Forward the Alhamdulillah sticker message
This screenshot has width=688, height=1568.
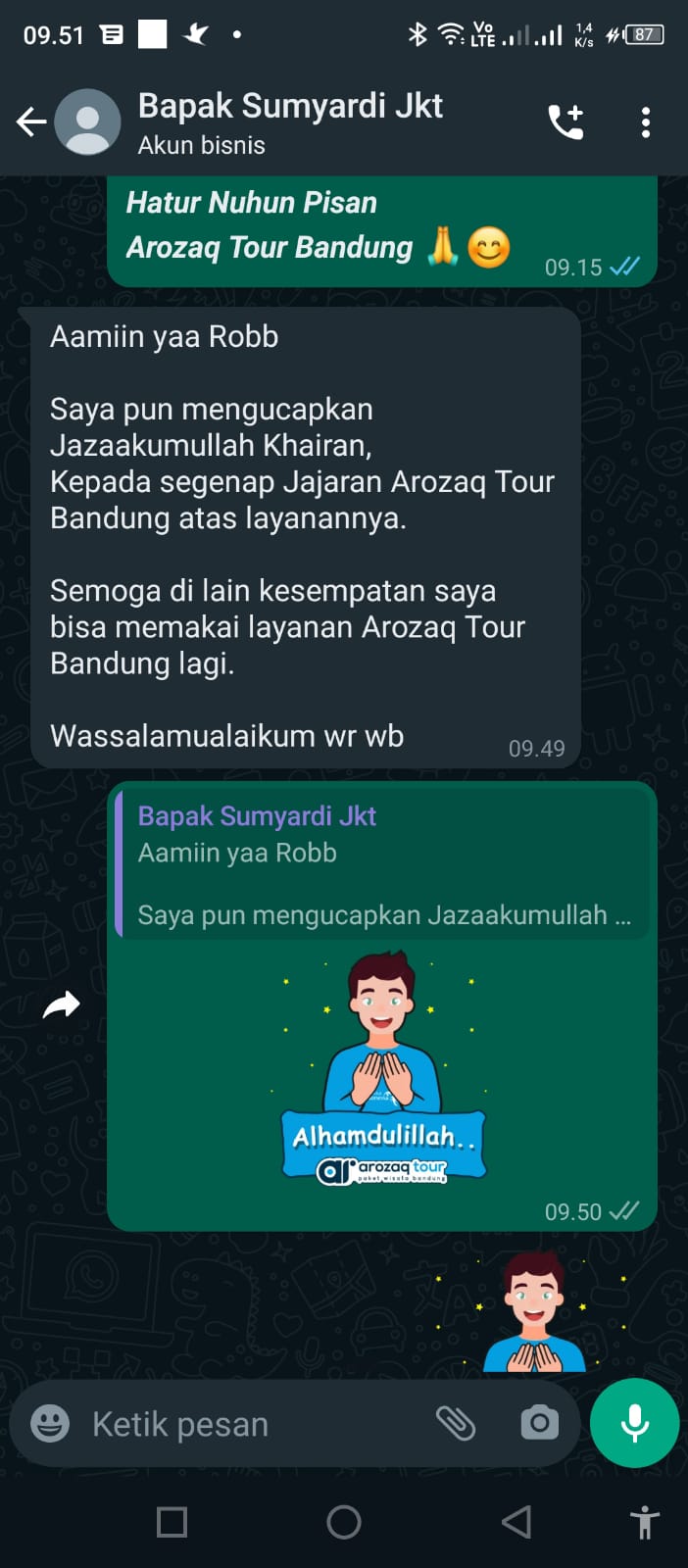pyautogui.click(x=62, y=1004)
